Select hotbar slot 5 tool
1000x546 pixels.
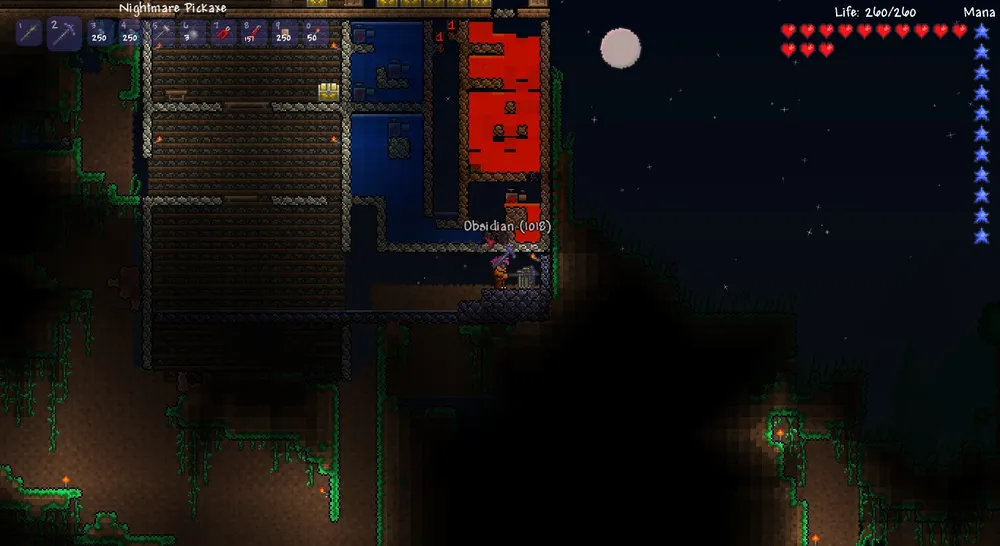pyautogui.click(x=160, y=33)
